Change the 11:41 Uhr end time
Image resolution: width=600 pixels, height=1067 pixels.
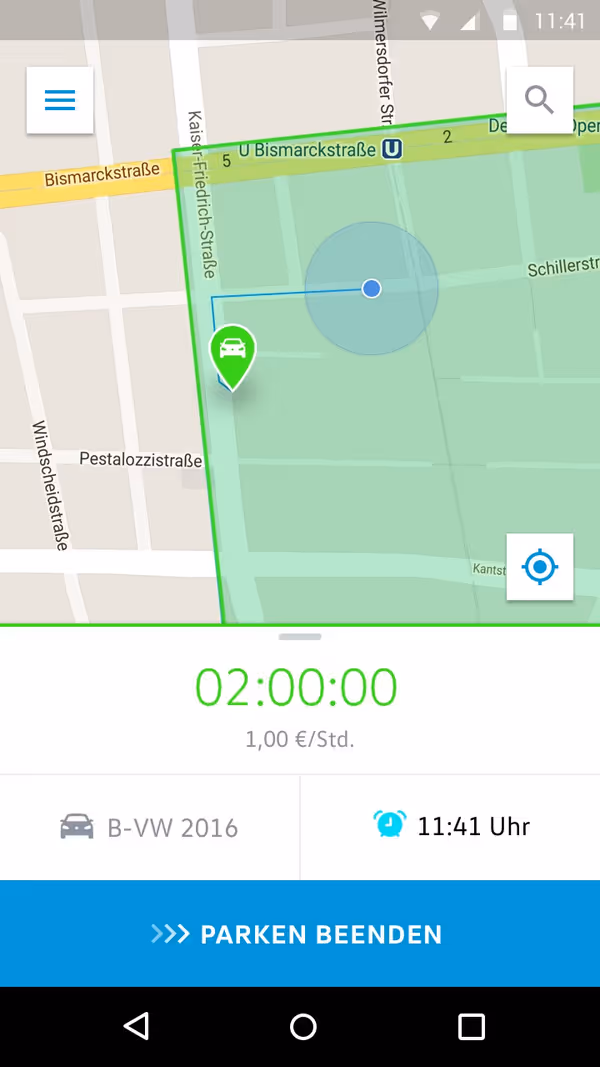click(x=451, y=826)
